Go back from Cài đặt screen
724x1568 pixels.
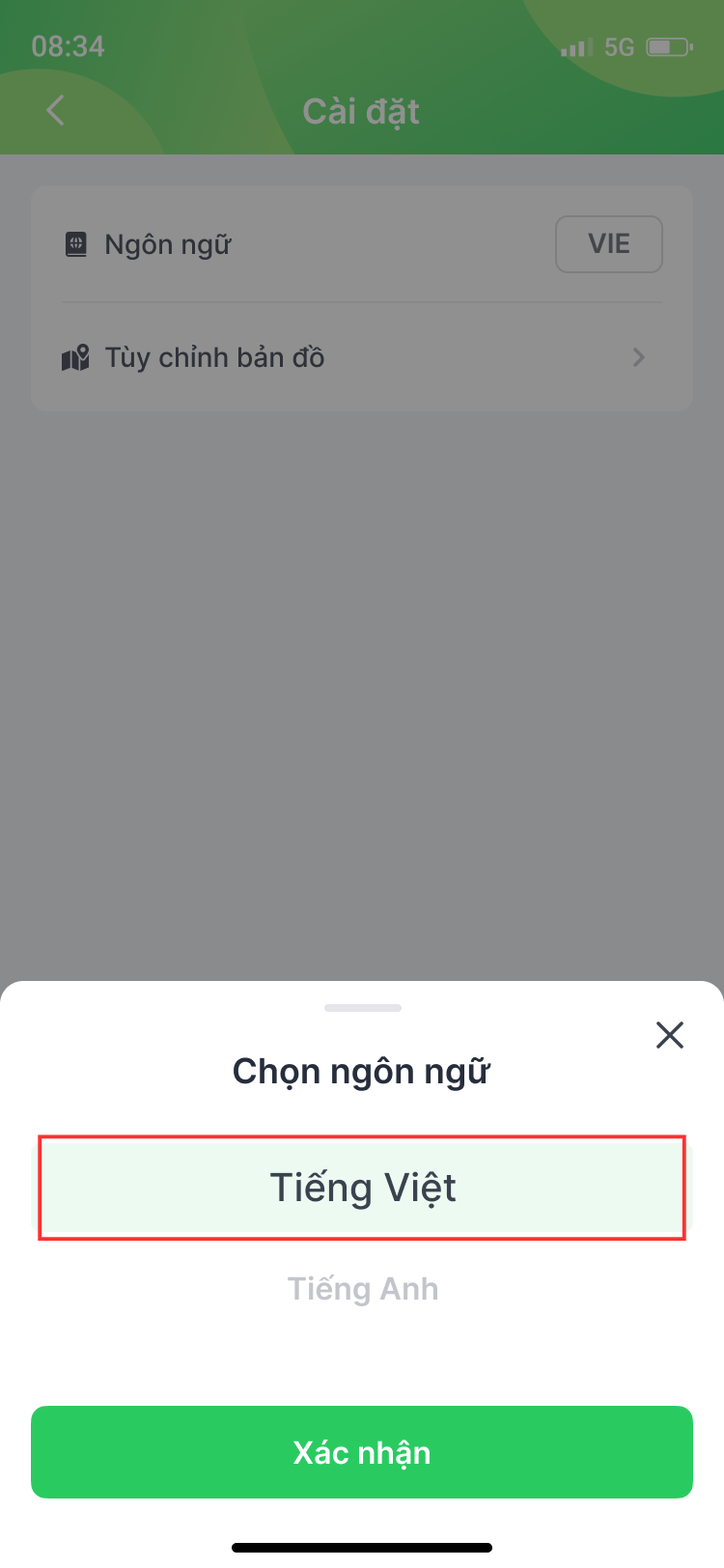point(56,111)
